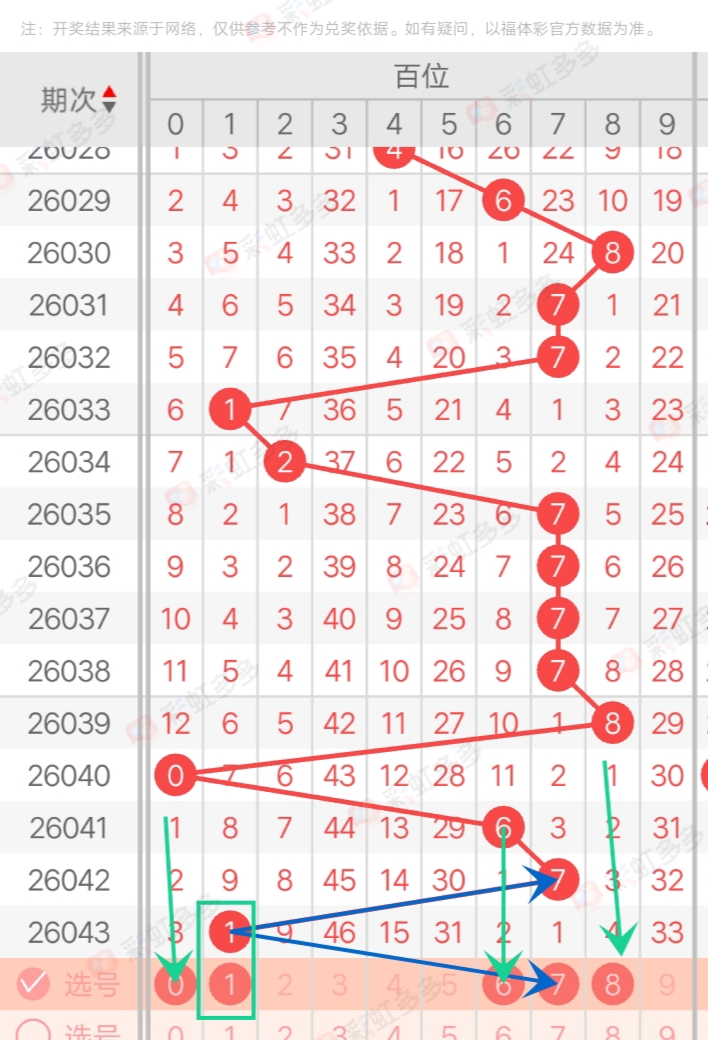The height and width of the screenshot is (1040, 708).
Task: Deselect number 0 in the checked 选号 row
Action: tap(176, 985)
